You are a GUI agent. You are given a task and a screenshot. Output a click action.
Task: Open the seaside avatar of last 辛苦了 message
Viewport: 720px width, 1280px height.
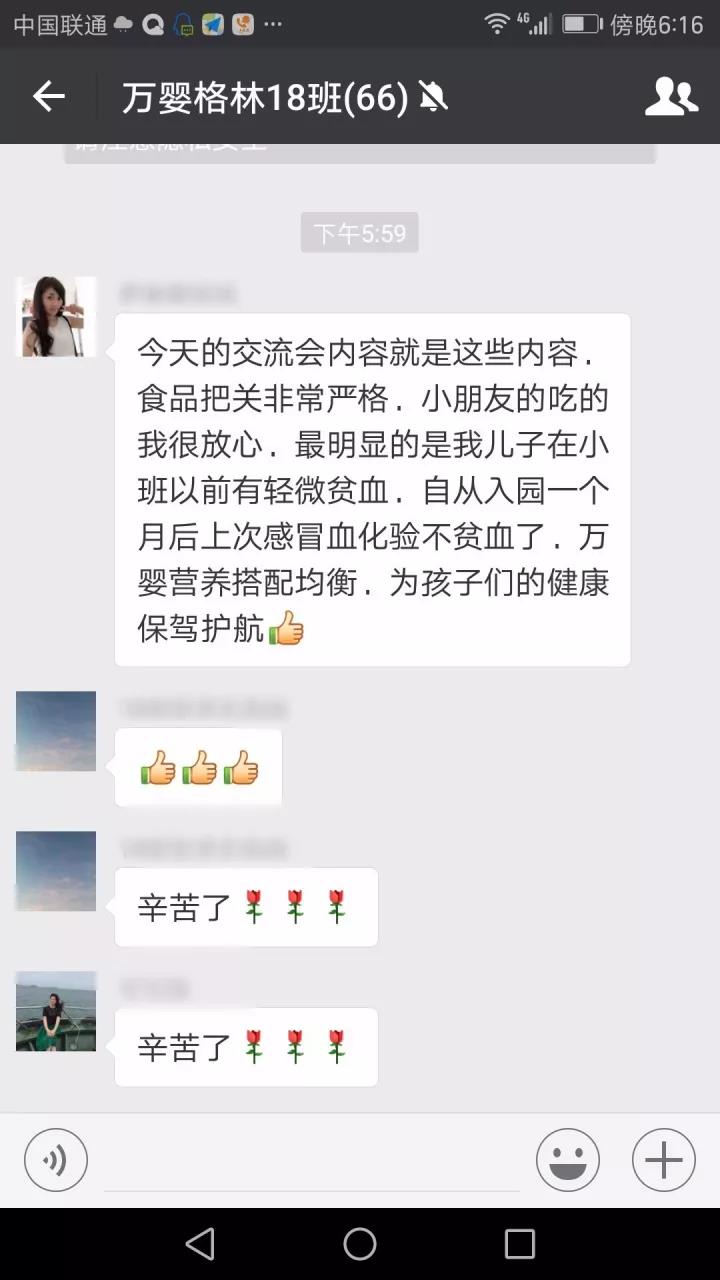pos(56,1011)
